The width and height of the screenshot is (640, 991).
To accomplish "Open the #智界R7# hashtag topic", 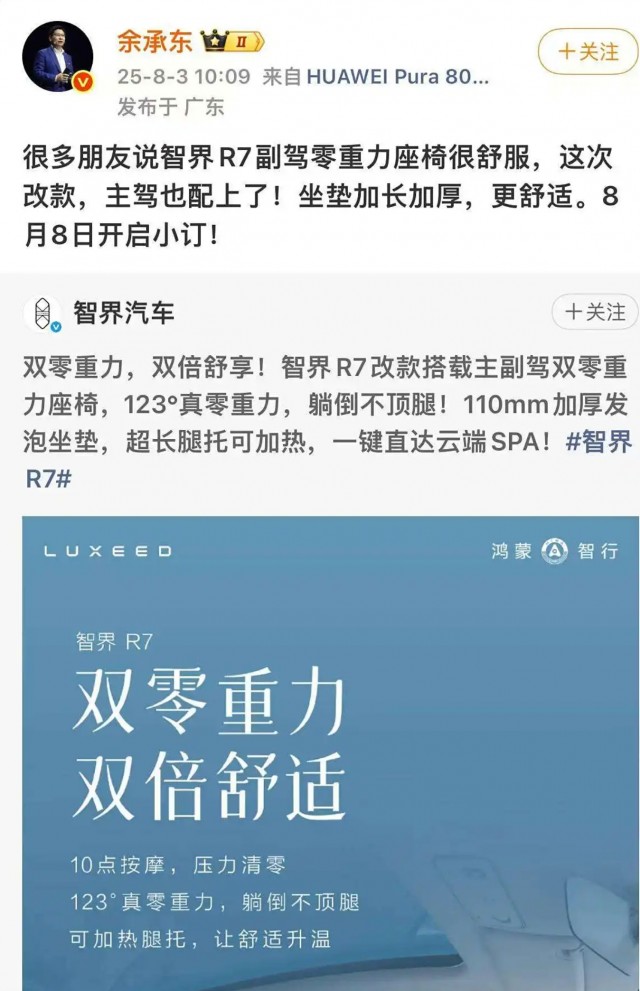I will [598, 440].
